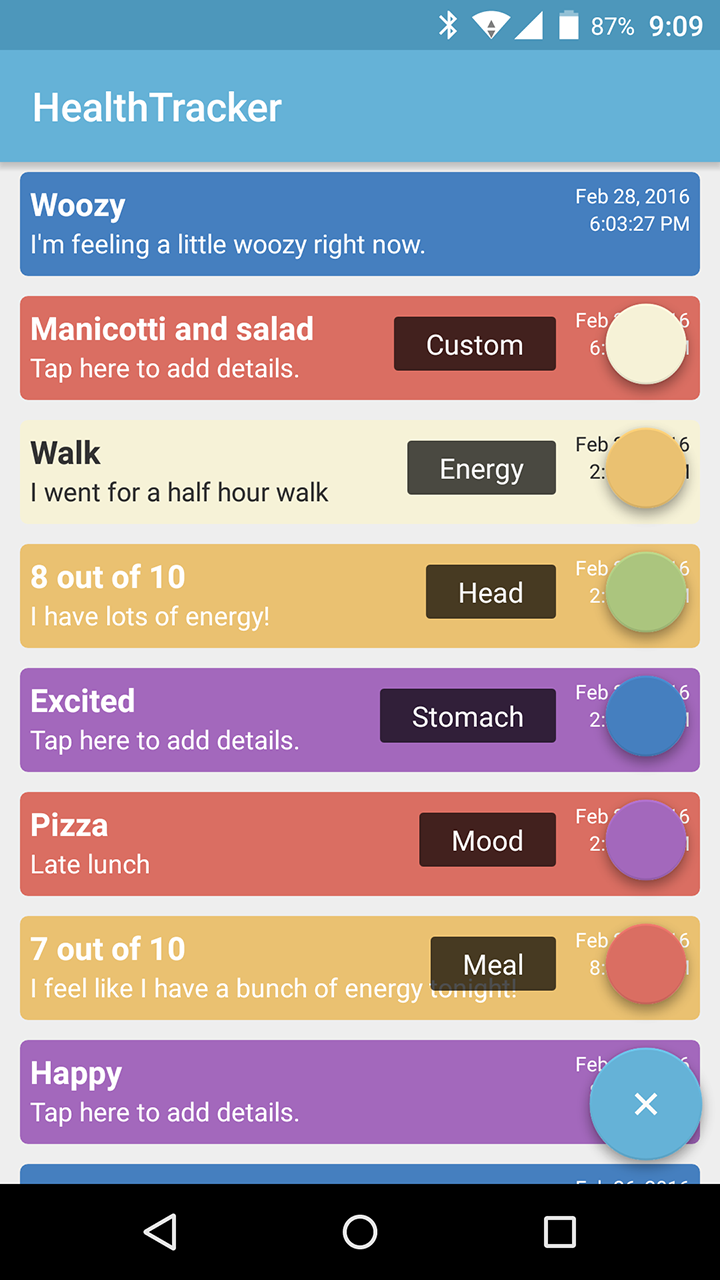Go back using the system back button
The width and height of the screenshot is (720, 1280).
161,1232
